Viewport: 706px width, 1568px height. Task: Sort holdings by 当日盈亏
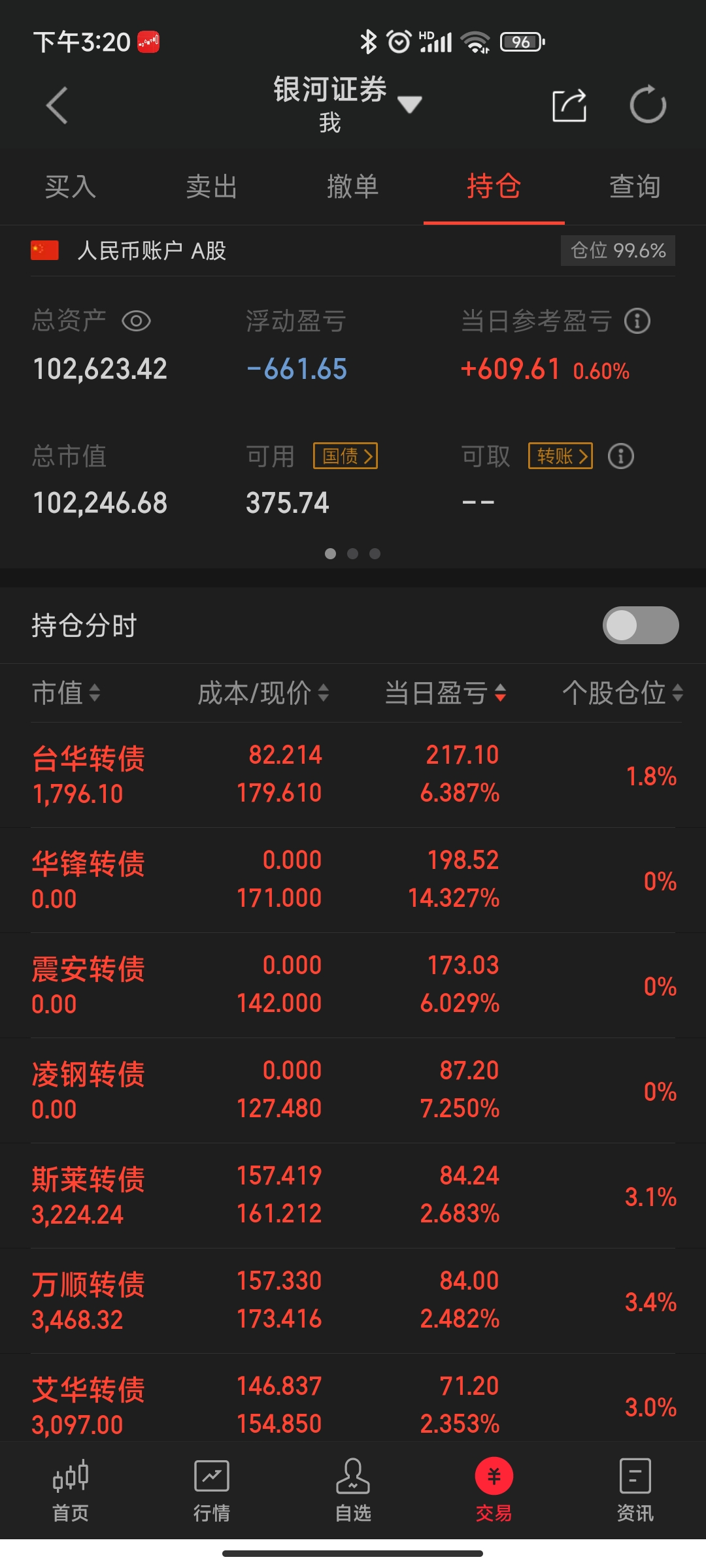point(445,693)
